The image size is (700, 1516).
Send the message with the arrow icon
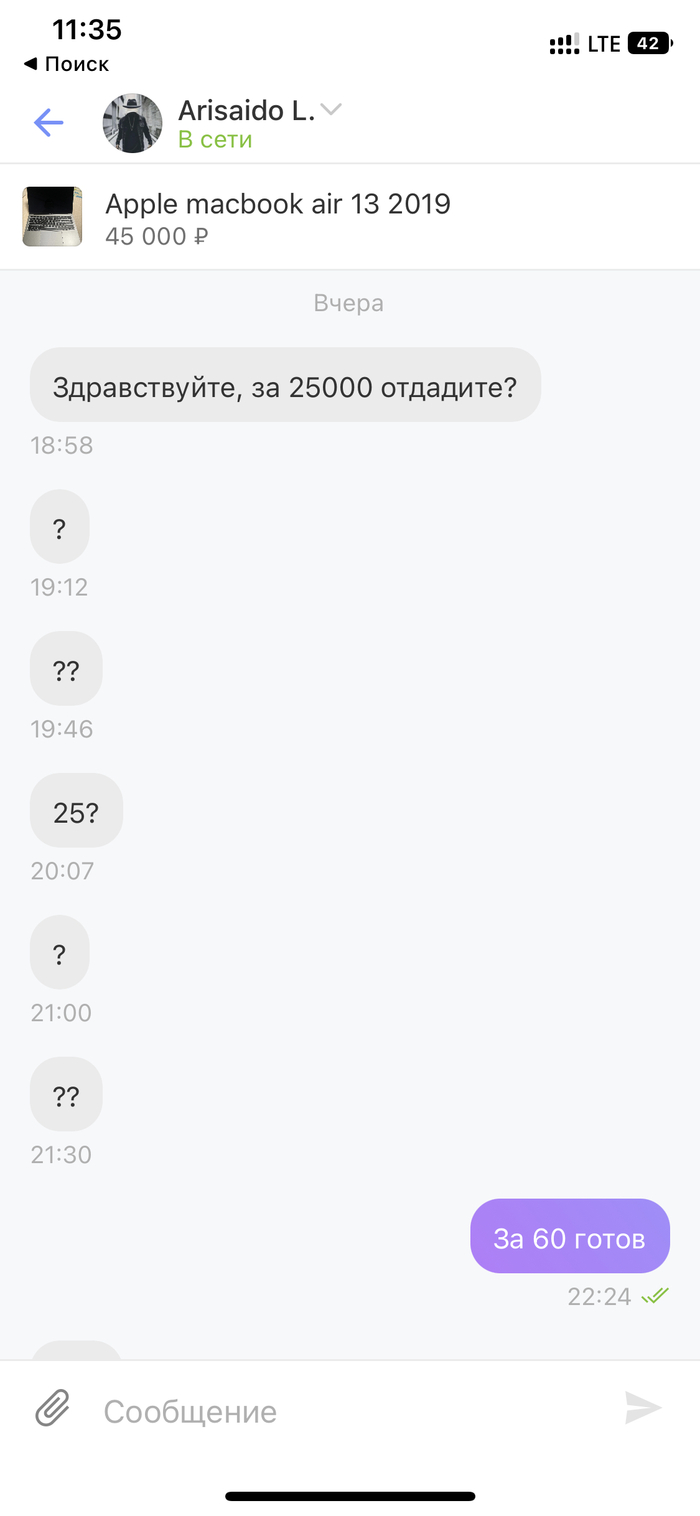[643, 1408]
